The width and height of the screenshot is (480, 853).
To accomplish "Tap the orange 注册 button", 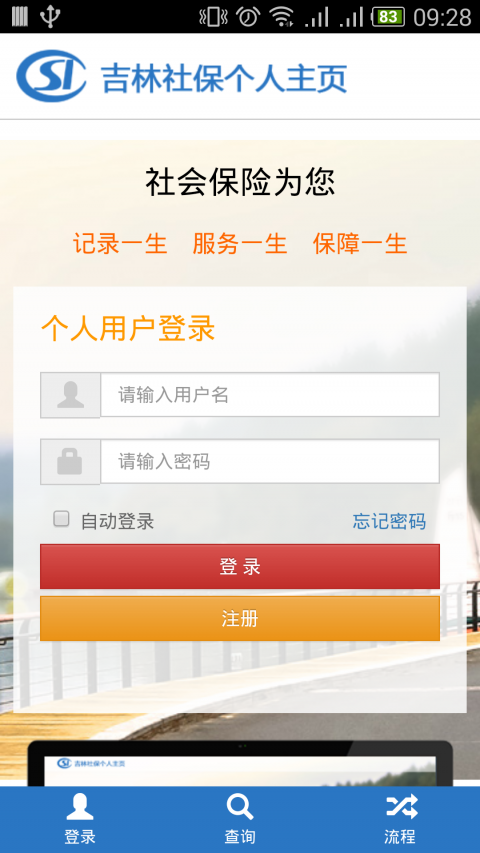I will (x=240, y=619).
